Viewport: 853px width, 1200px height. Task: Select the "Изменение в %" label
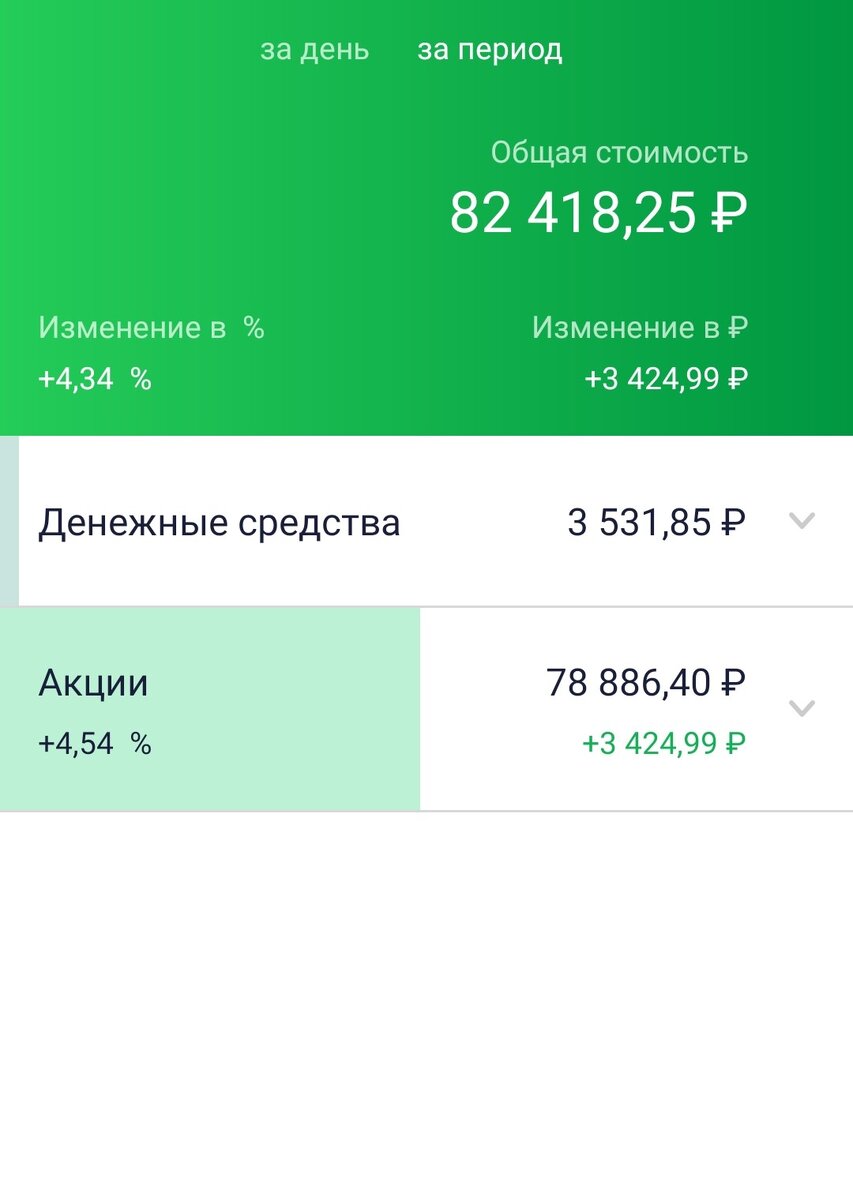pos(148,326)
